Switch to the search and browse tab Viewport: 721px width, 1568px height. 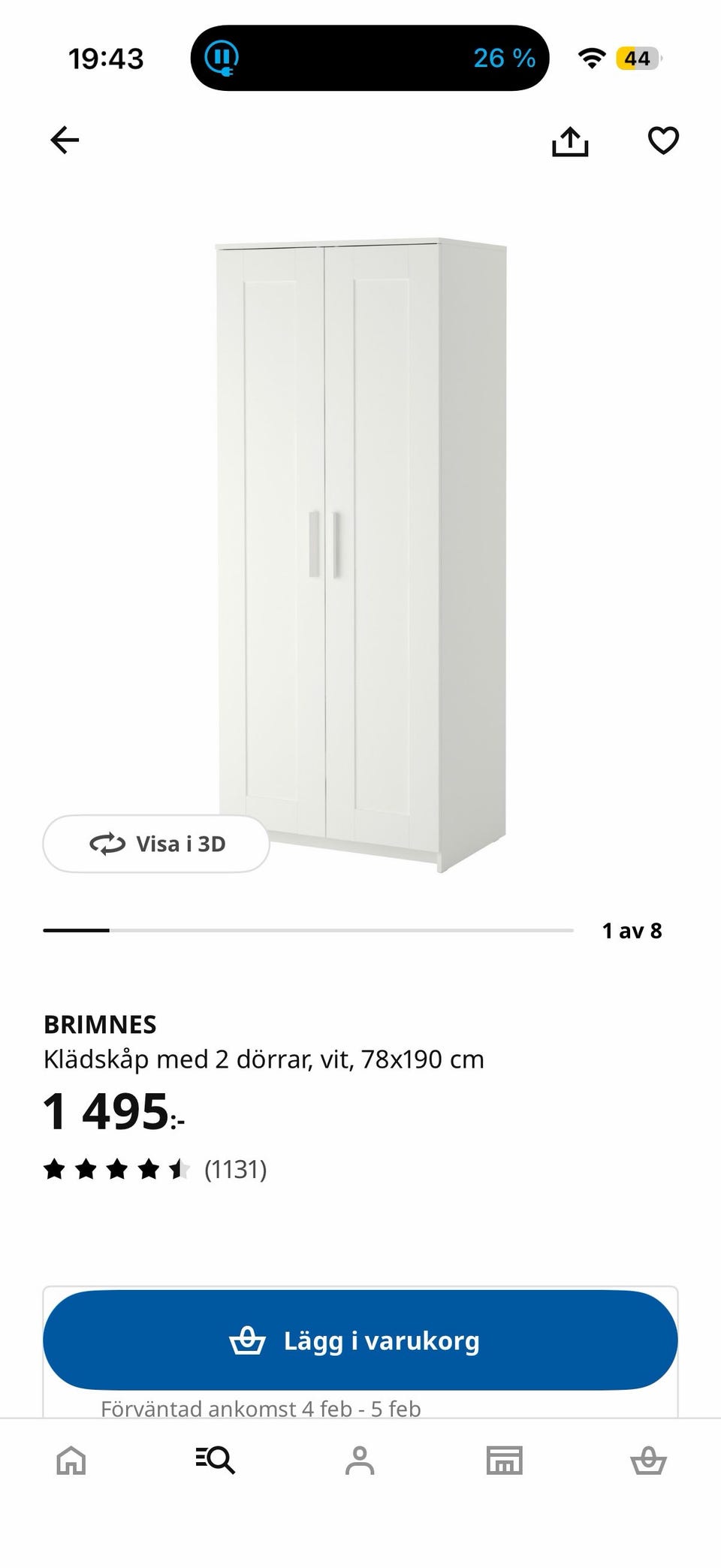[216, 1461]
